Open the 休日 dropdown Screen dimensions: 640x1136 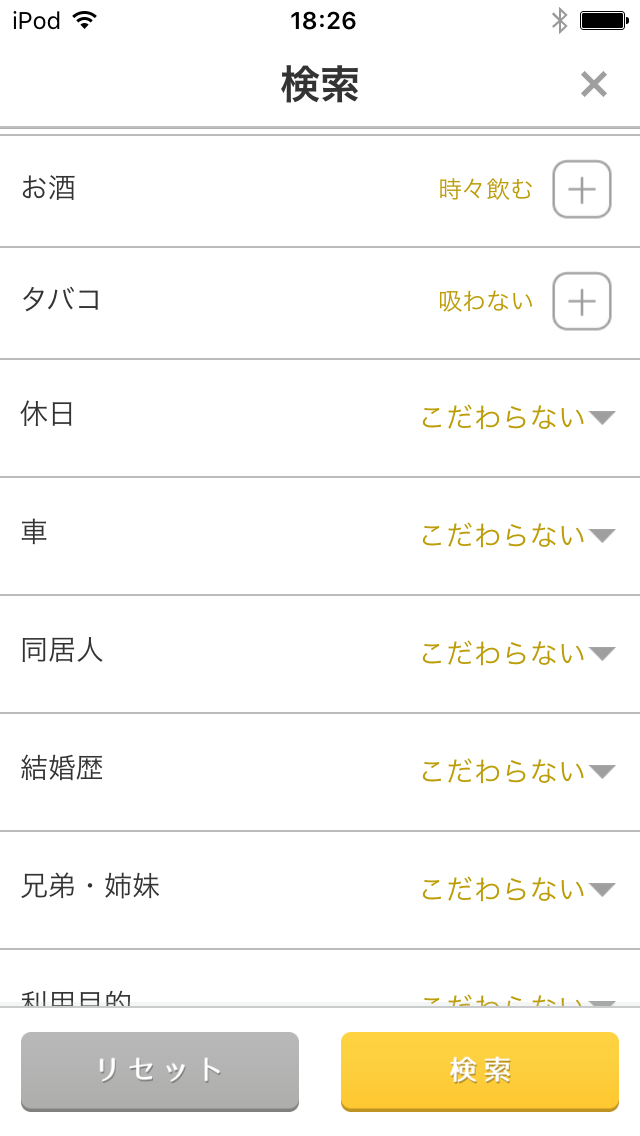[518, 417]
